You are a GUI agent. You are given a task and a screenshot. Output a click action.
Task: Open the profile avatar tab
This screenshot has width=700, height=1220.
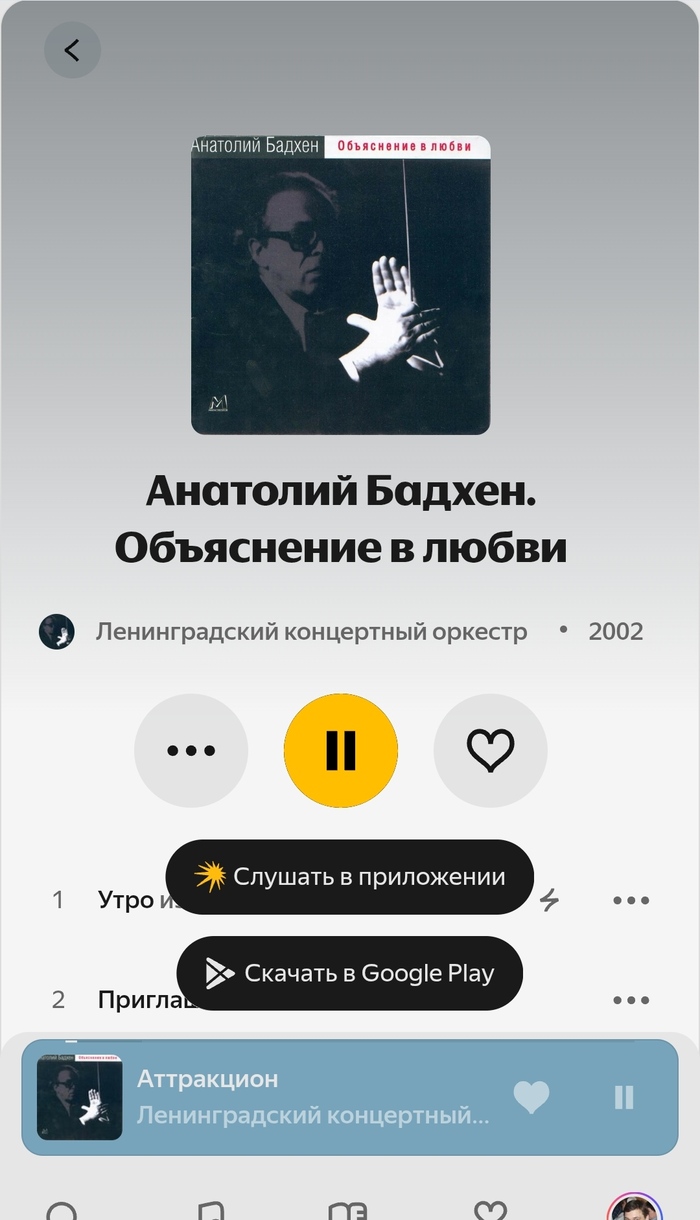click(x=634, y=1208)
